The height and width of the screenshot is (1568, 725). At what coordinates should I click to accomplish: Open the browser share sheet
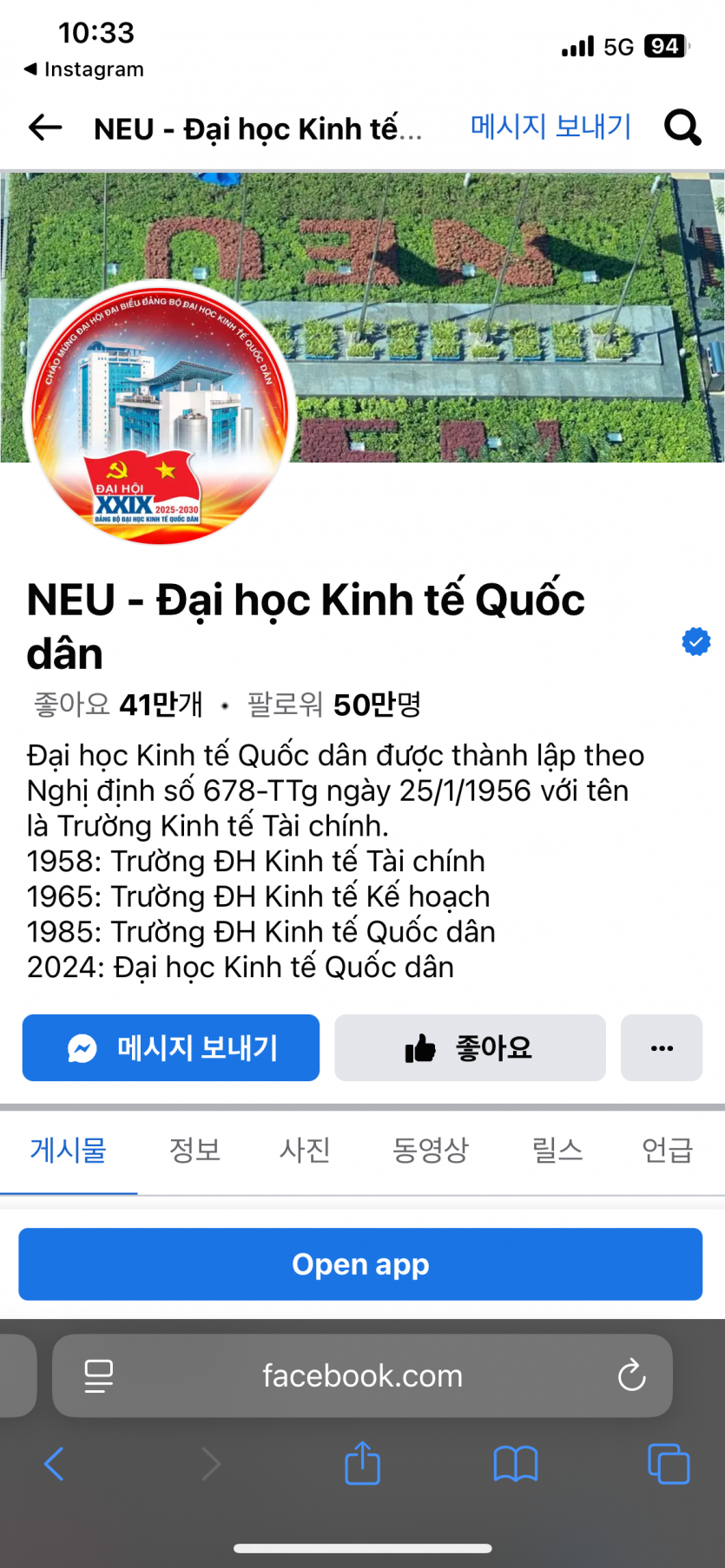(x=362, y=1464)
